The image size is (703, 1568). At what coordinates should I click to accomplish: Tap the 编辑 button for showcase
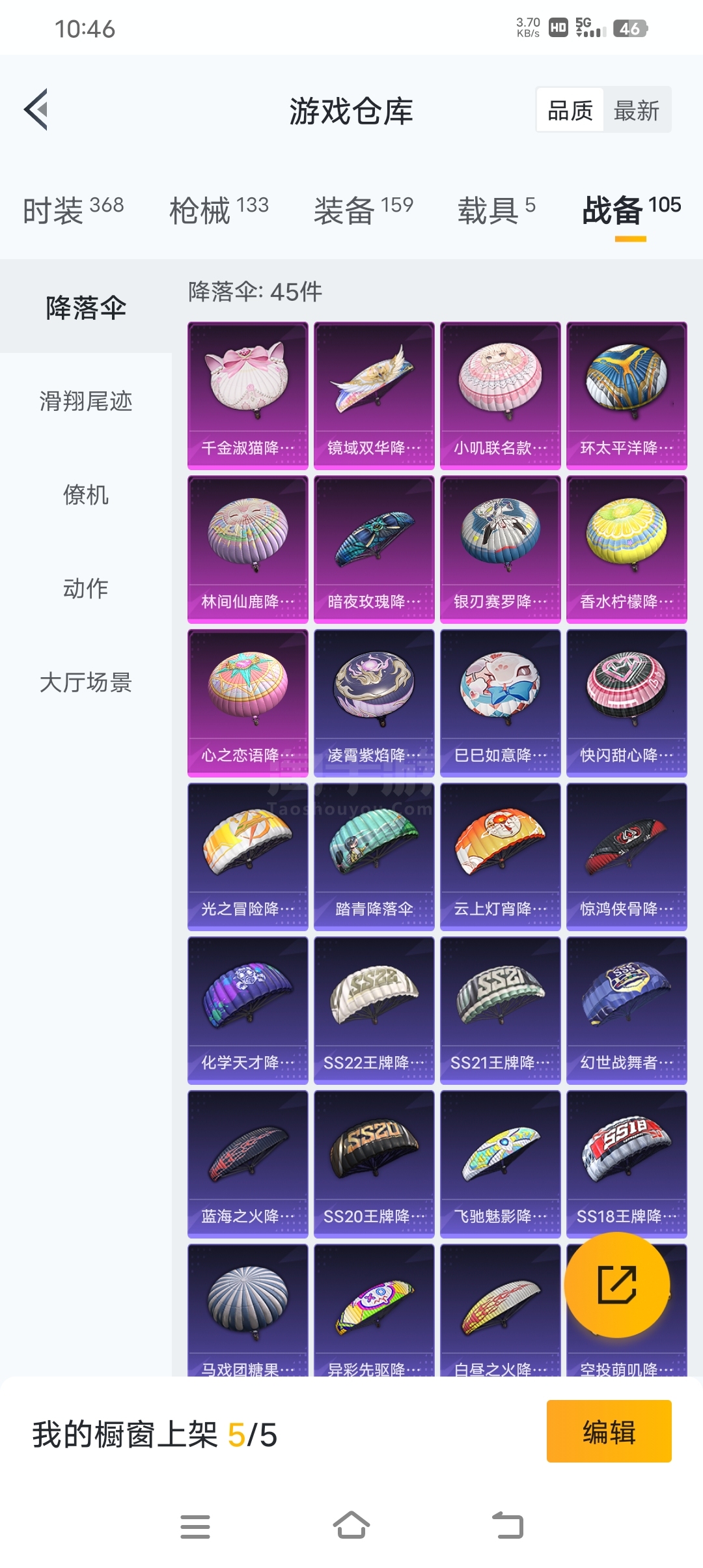(609, 1431)
